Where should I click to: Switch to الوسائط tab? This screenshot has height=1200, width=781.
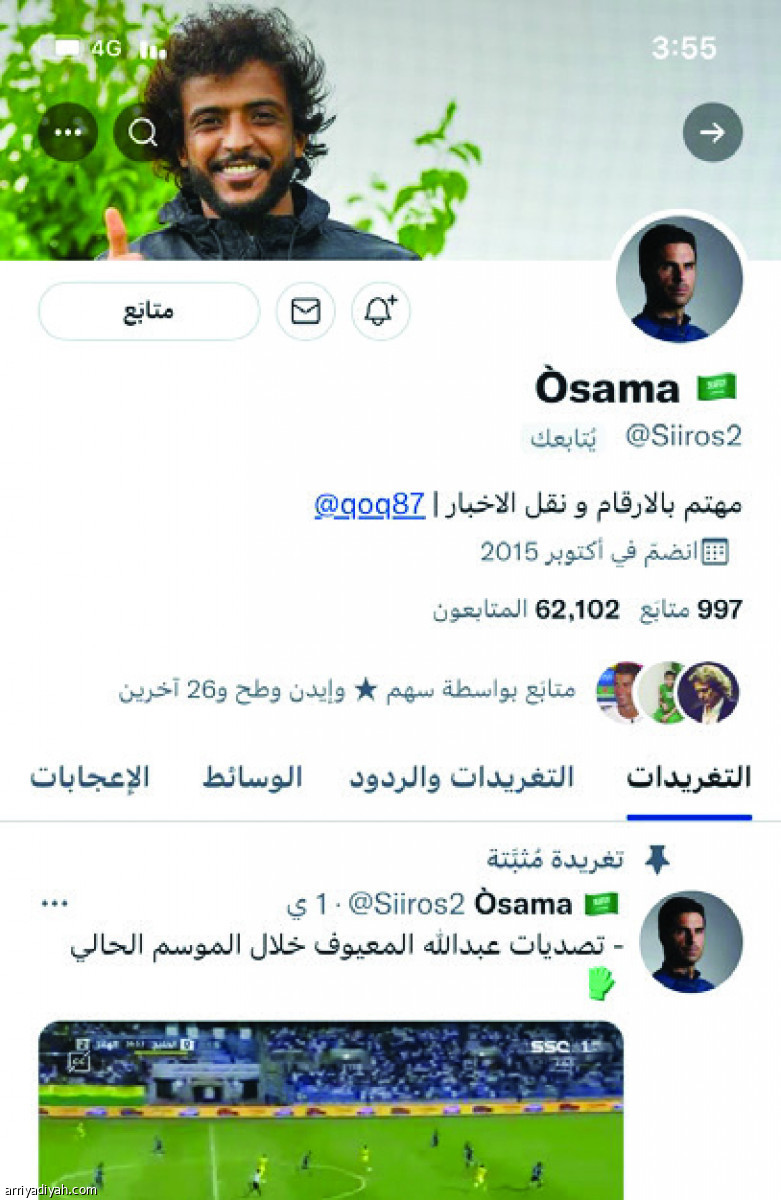point(252,778)
